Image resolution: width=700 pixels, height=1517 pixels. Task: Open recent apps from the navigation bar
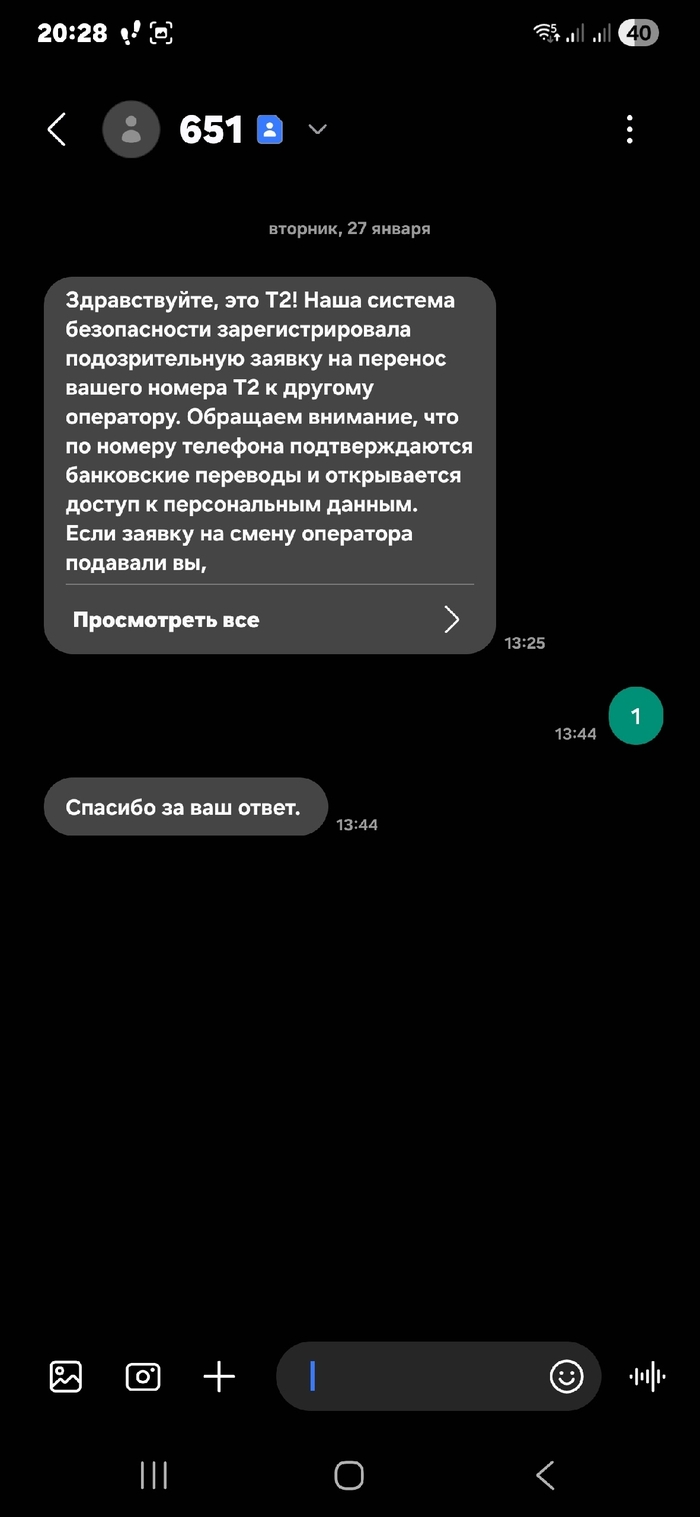click(x=154, y=1474)
